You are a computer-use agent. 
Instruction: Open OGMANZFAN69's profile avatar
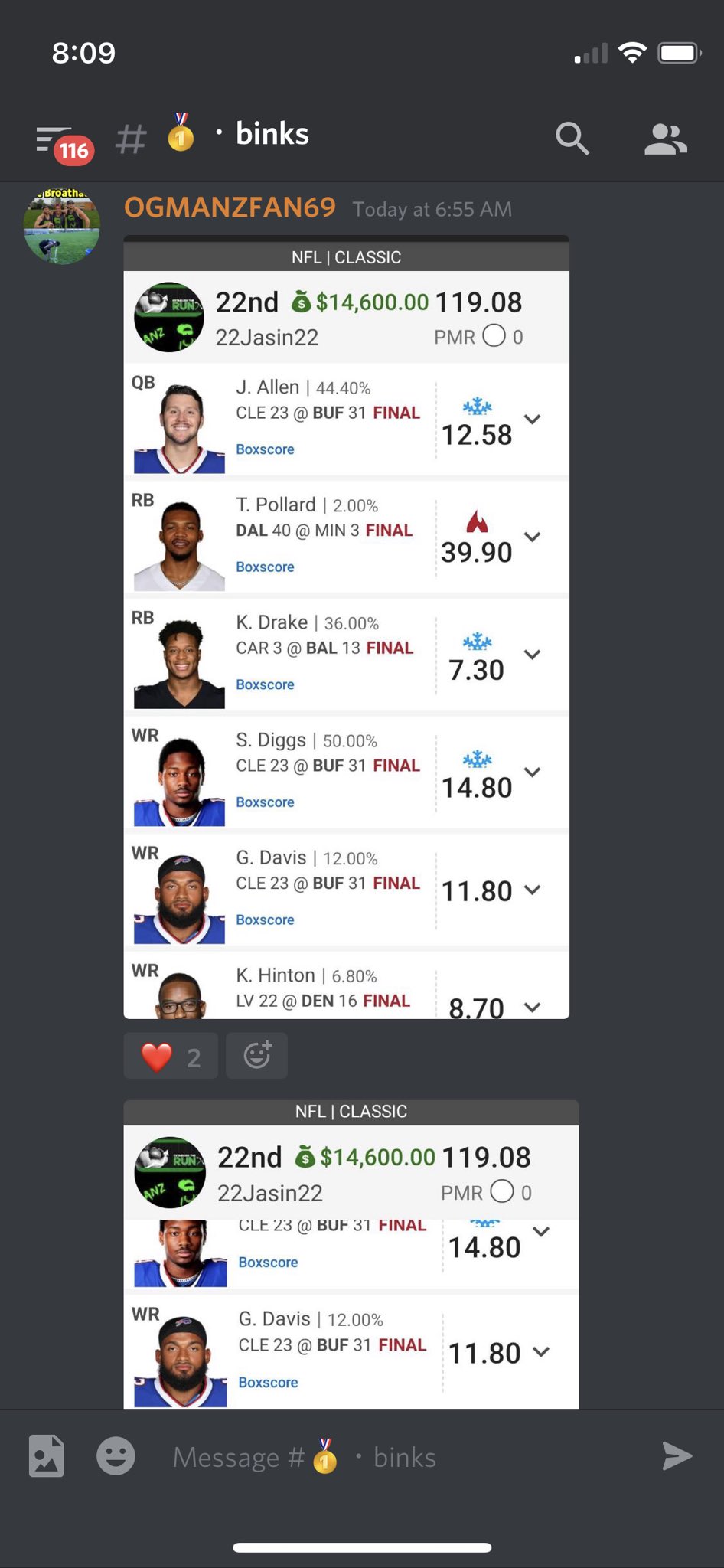(x=62, y=227)
